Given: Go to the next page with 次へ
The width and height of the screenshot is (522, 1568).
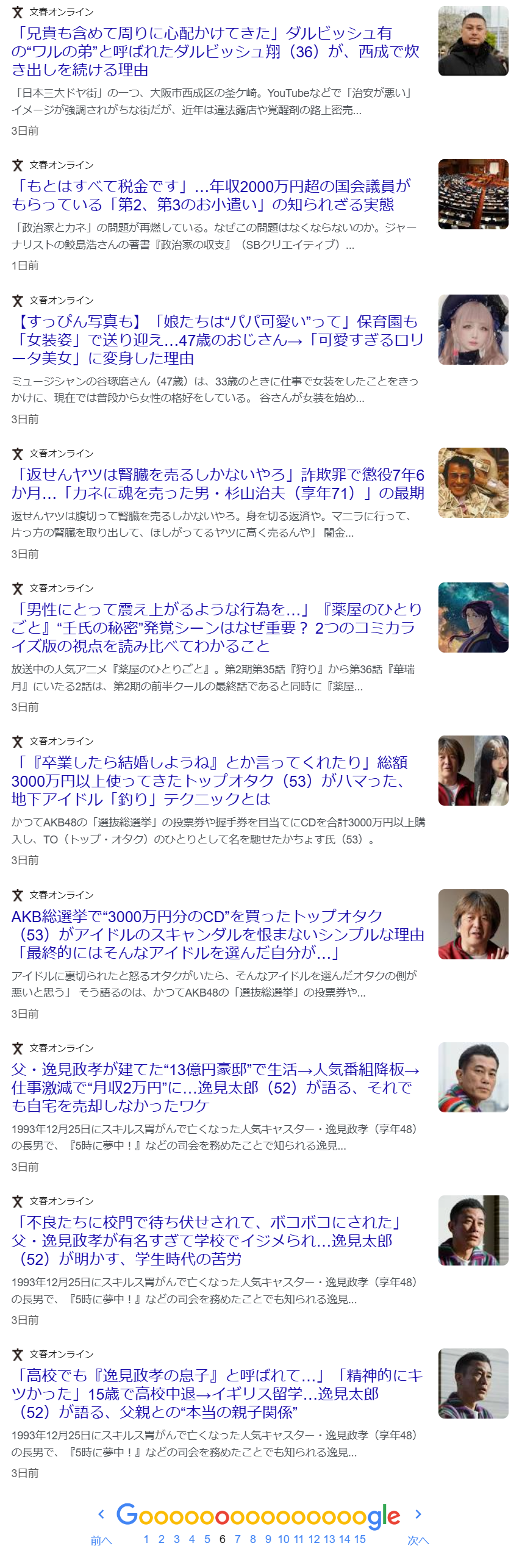Looking at the screenshot, I should (418, 1540).
